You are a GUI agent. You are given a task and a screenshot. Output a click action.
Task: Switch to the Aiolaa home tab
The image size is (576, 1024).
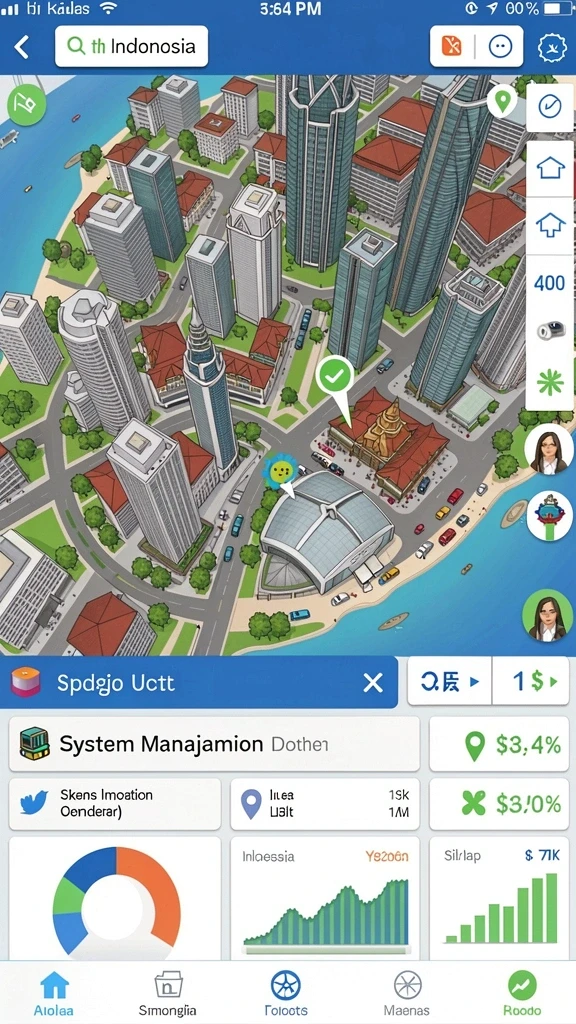click(54, 993)
